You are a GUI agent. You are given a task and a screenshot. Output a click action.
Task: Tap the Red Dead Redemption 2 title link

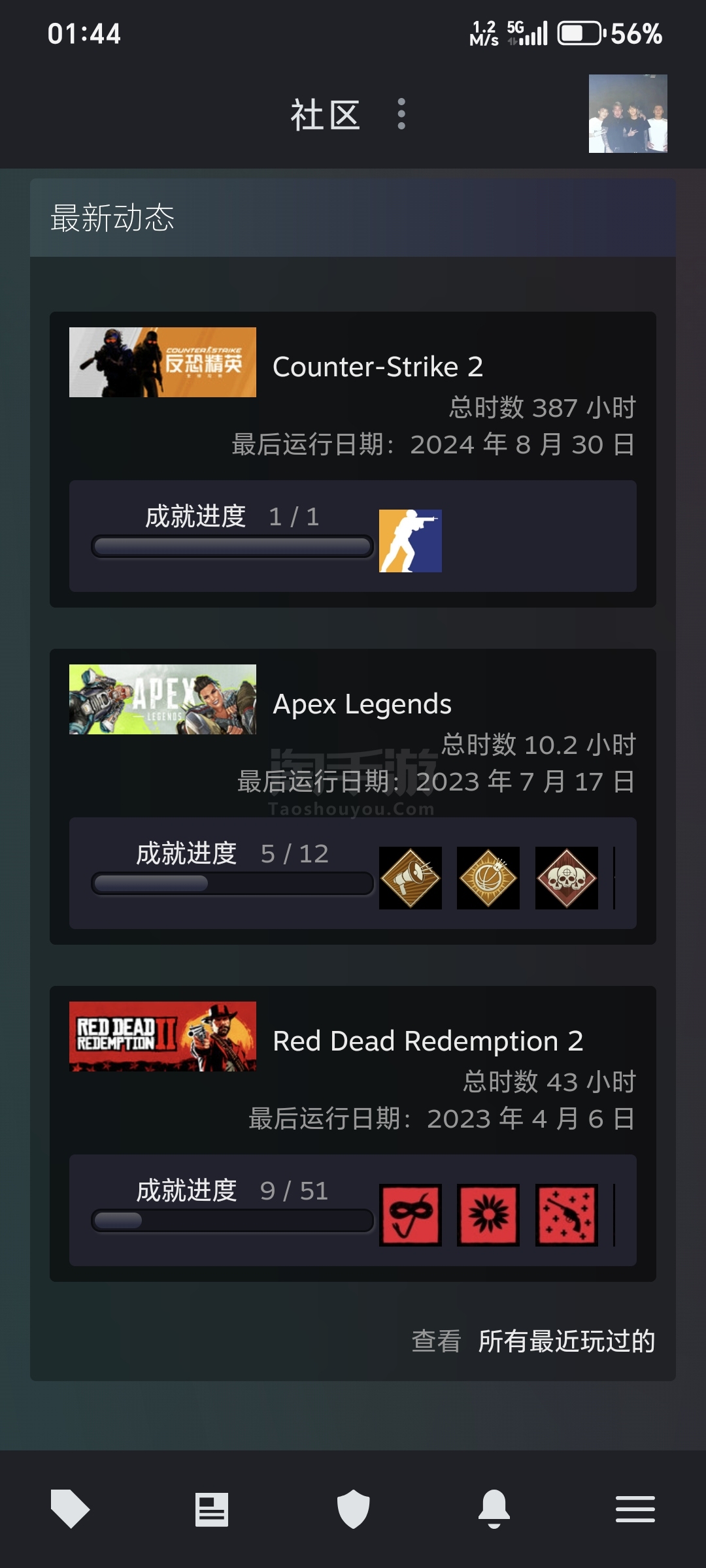[428, 1041]
